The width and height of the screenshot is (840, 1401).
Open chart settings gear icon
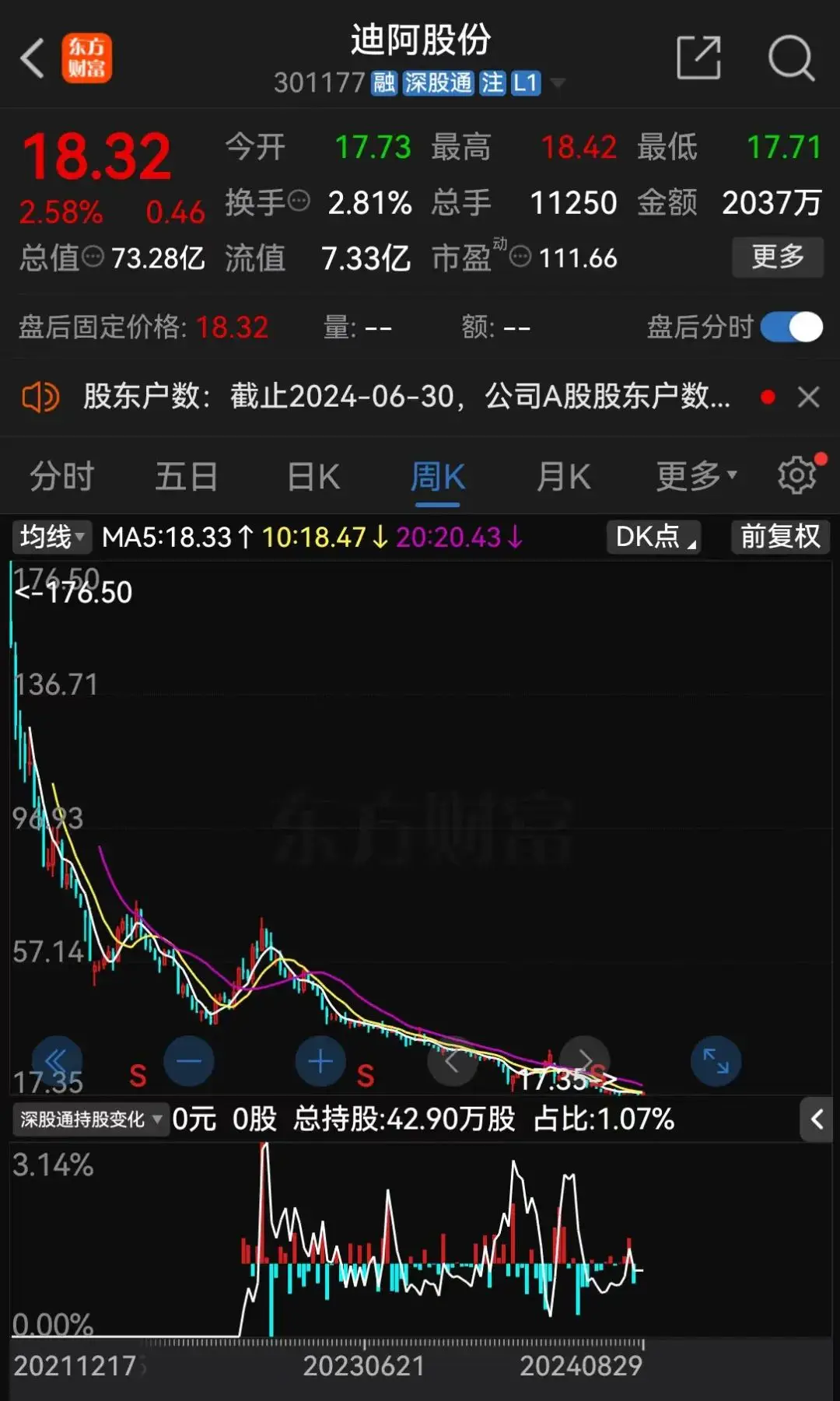(797, 476)
